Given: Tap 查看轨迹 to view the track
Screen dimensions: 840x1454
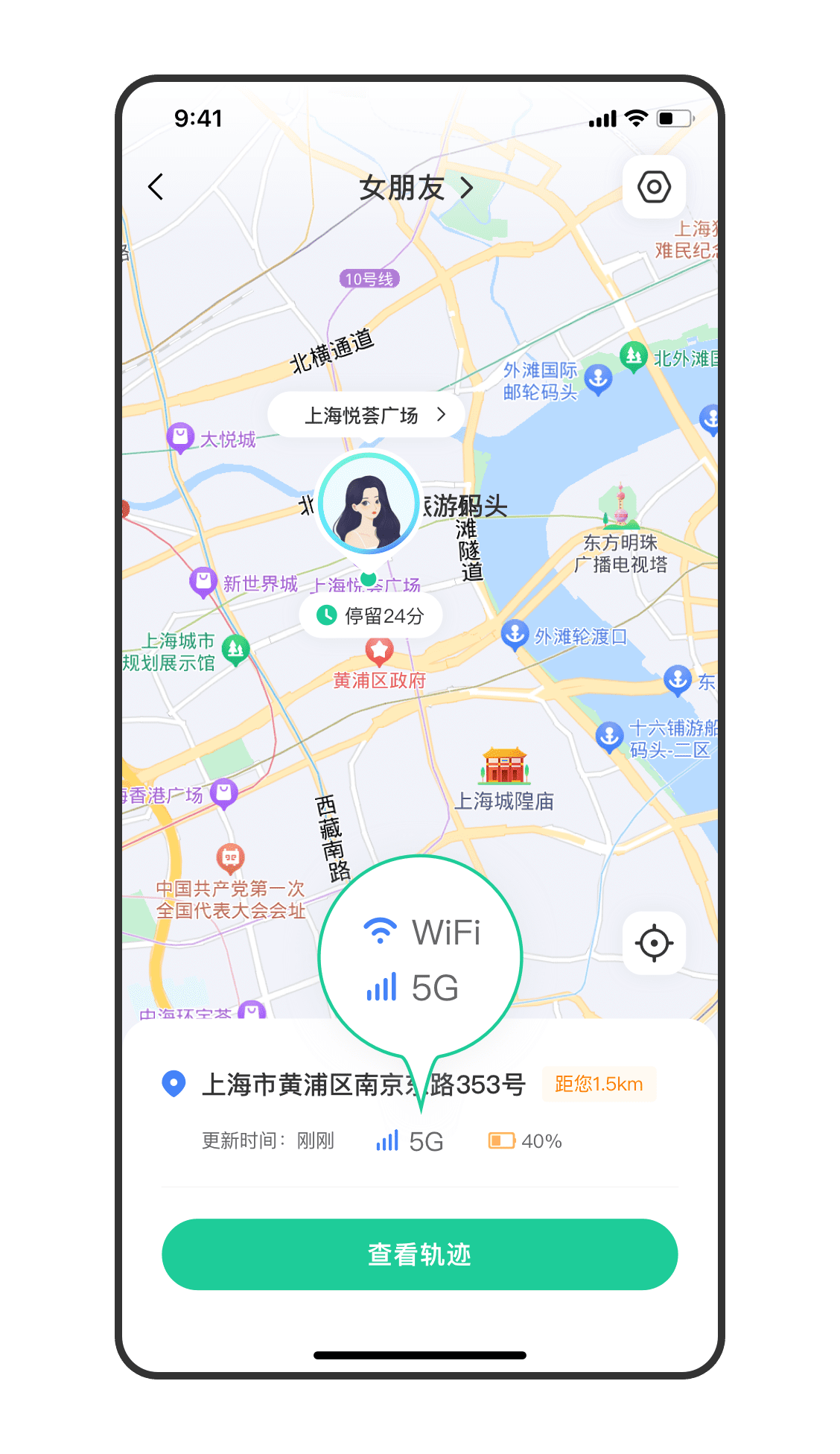Looking at the screenshot, I should (419, 1254).
